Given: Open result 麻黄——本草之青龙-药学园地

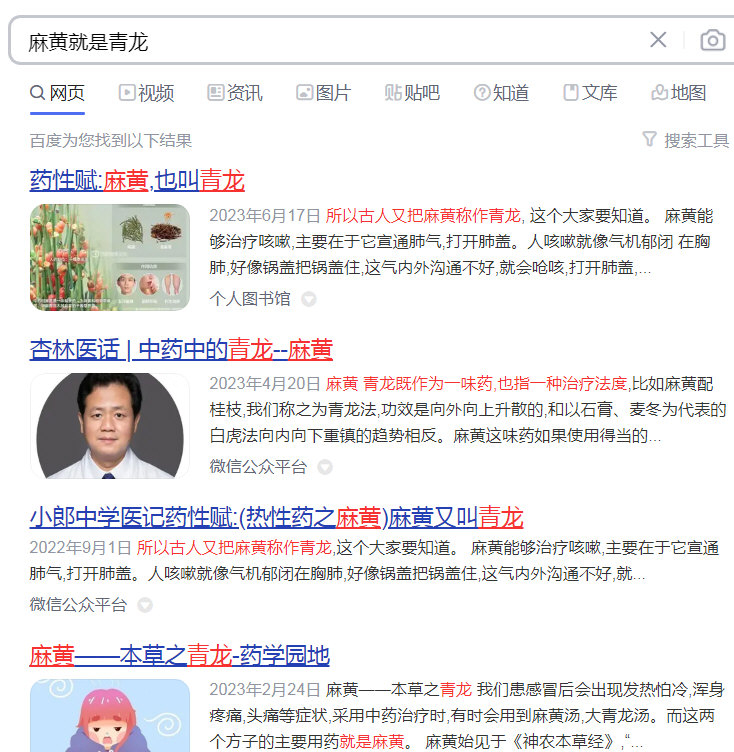Looking at the screenshot, I should (179, 656).
